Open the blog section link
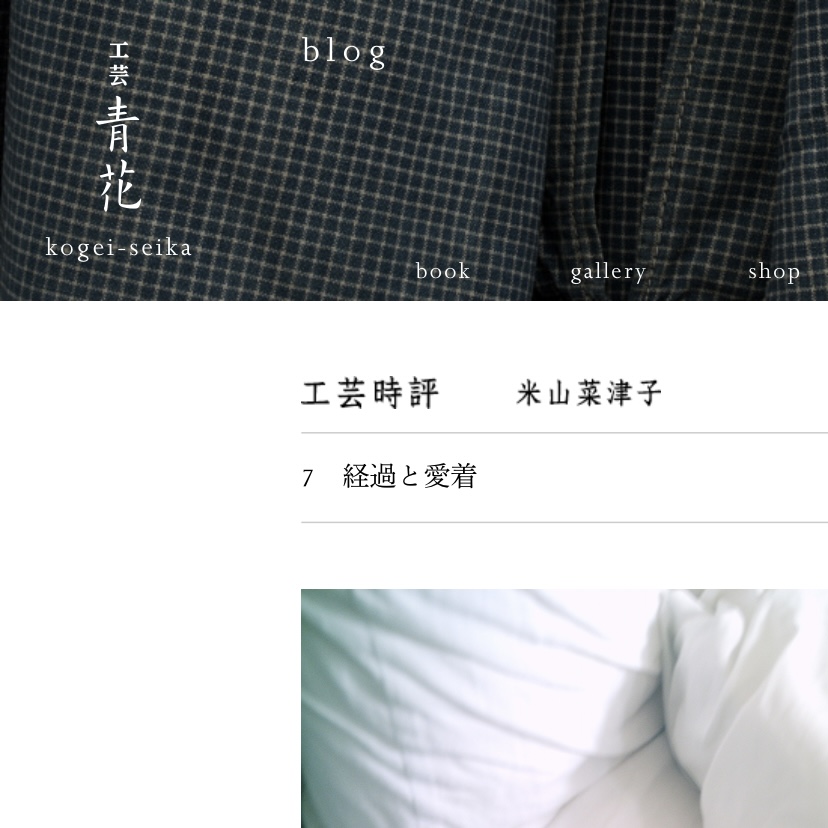The image size is (828, 828). pos(344,52)
